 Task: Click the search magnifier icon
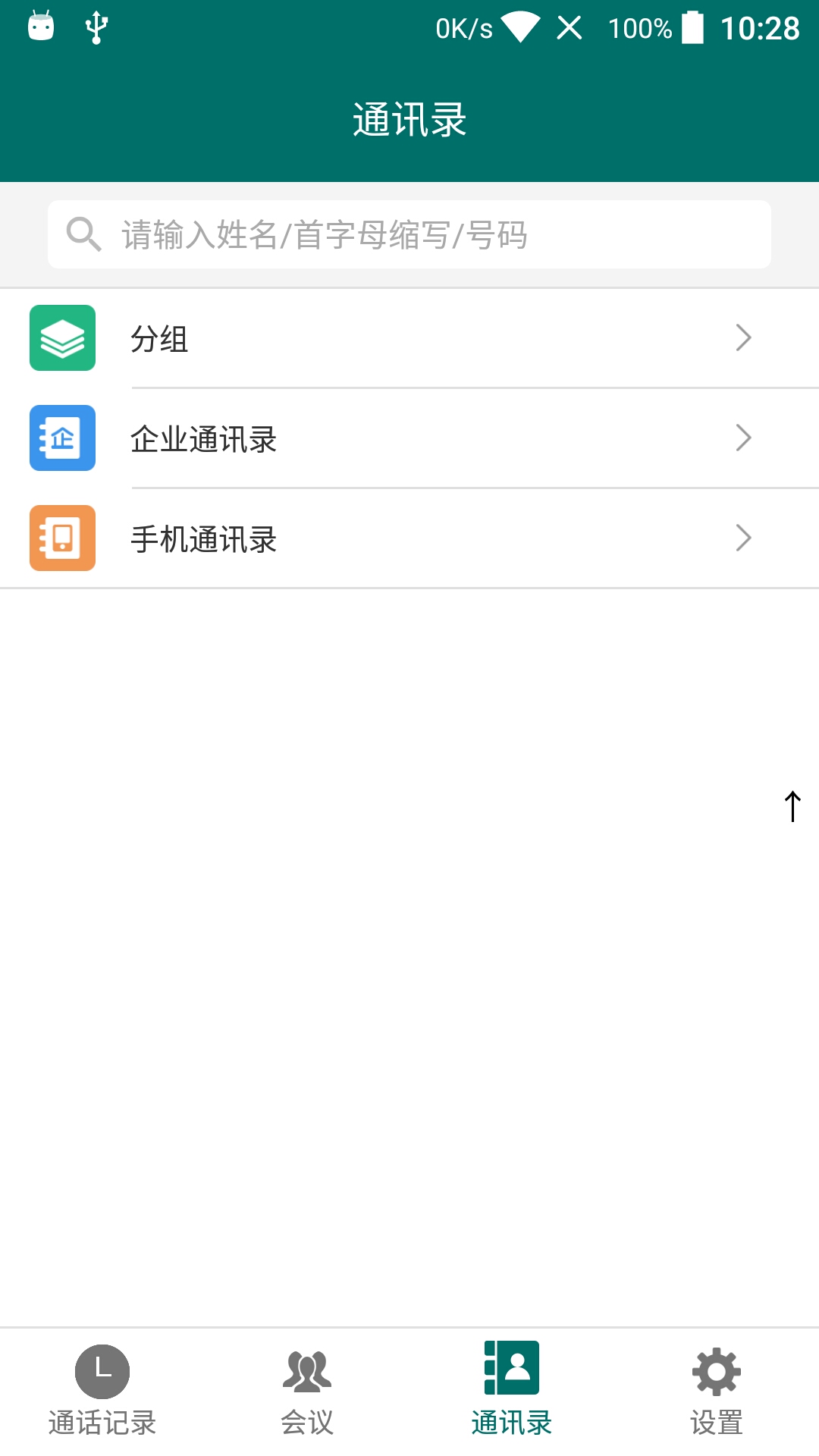[84, 235]
